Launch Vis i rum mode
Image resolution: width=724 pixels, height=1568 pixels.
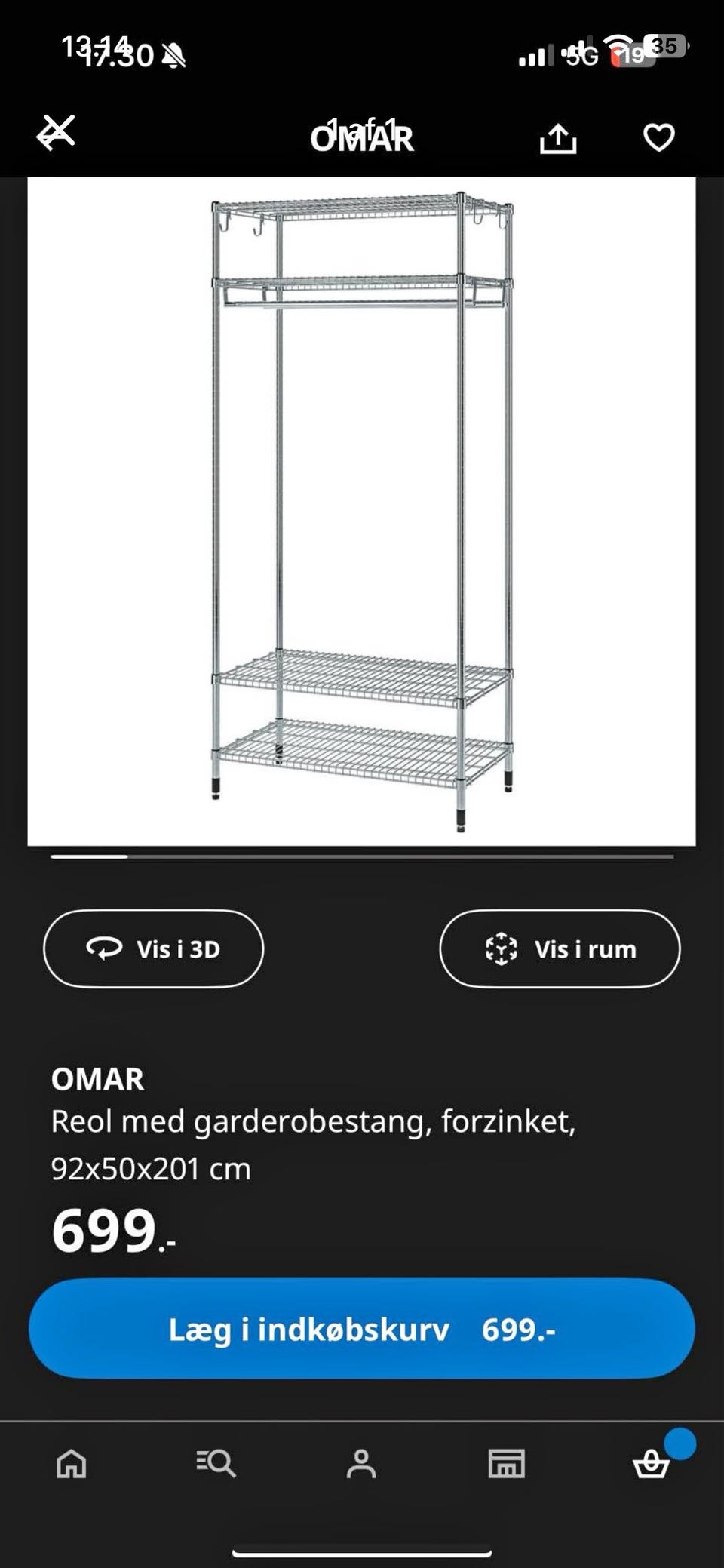coord(560,949)
